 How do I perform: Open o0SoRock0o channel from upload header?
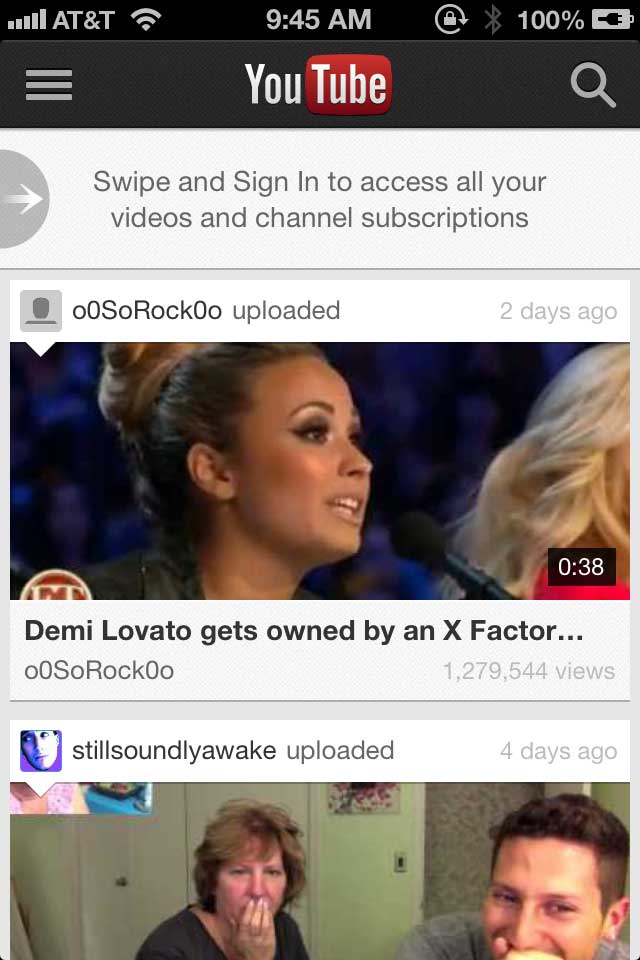coord(146,311)
